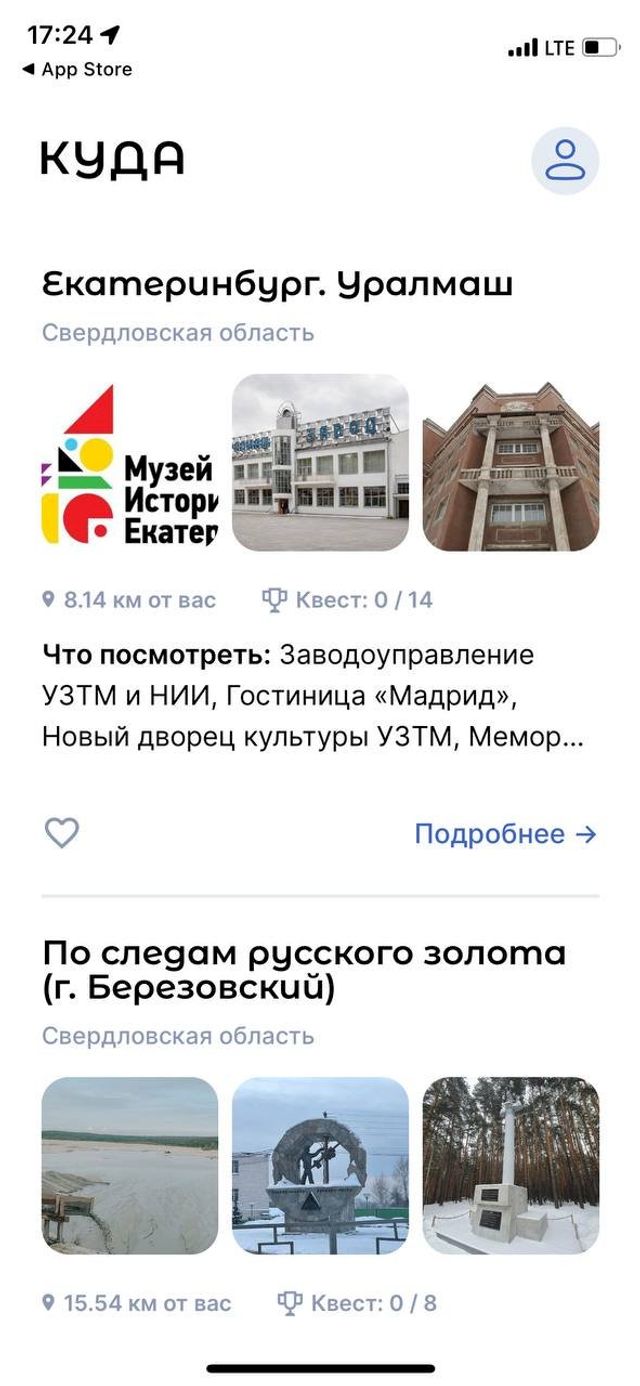Open the brick building photo in Уралмаш
Viewport: 640px width, 1386px height.
[510, 463]
